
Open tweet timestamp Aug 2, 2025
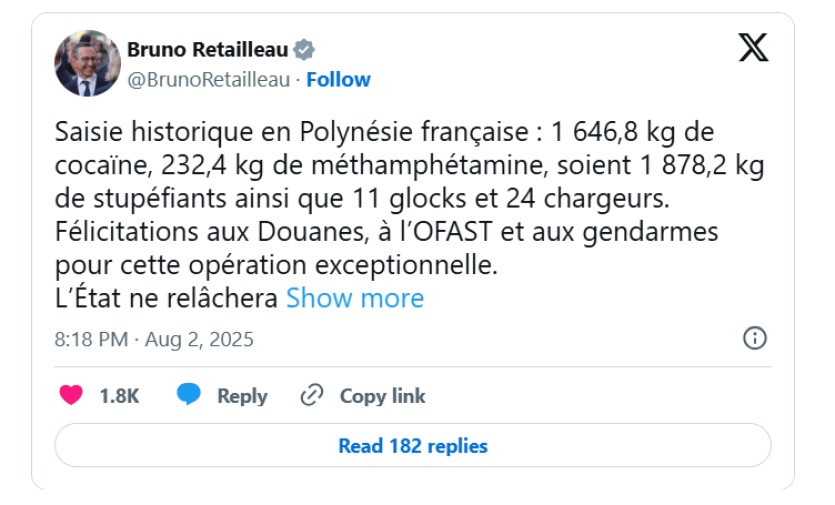click(154, 339)
